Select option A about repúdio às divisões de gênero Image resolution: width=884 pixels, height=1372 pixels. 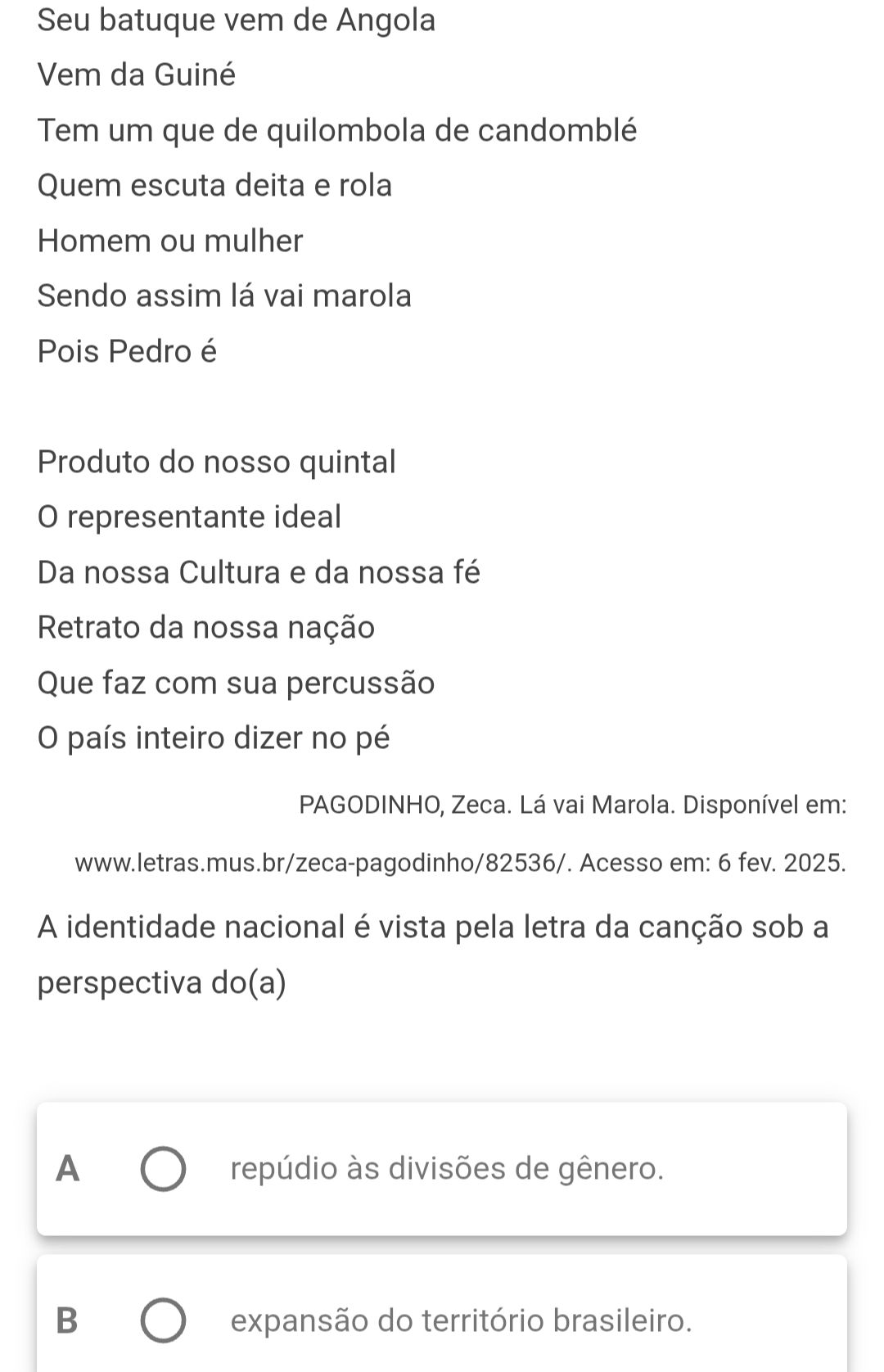[163, 1168]
